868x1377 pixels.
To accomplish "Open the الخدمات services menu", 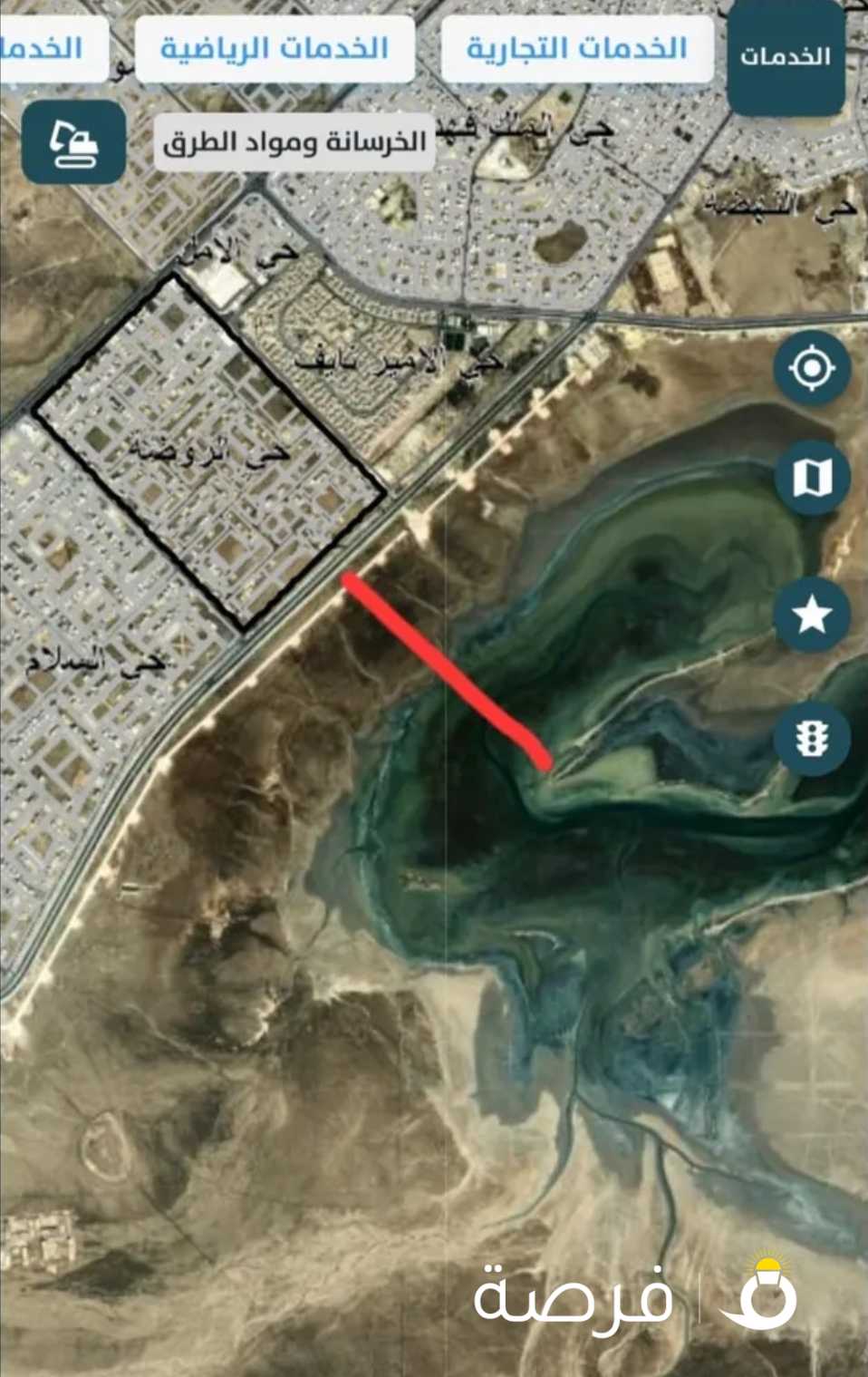I will [786, 56].
